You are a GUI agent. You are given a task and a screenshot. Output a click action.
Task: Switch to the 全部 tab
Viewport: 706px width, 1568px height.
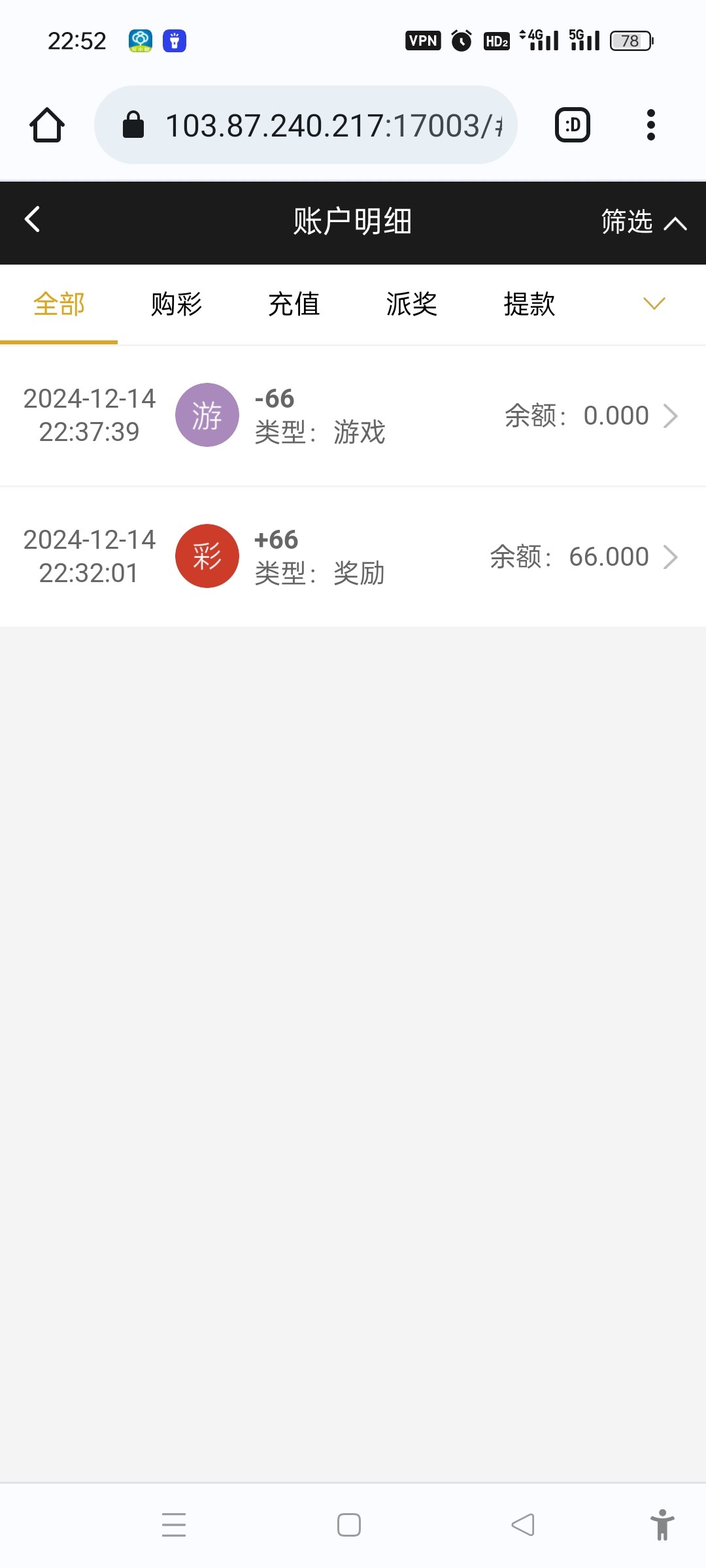[x=59, y=304]
